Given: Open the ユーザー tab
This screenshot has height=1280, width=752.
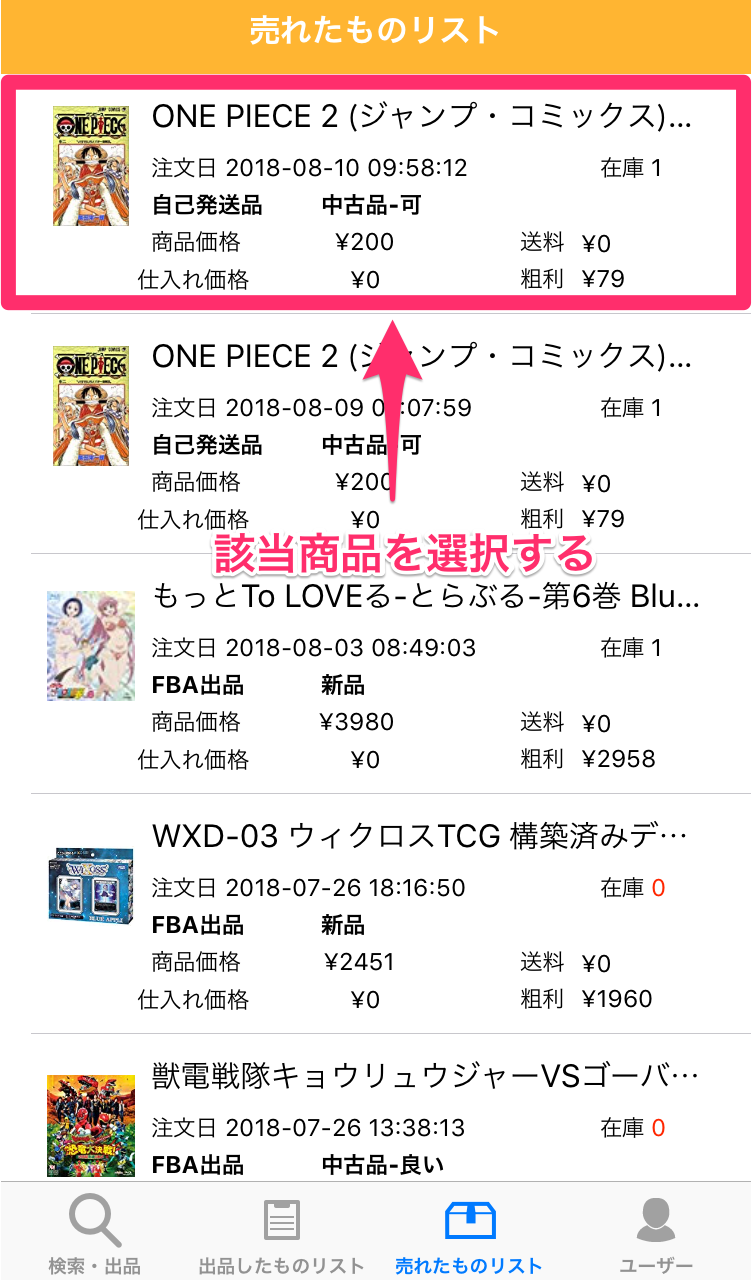Looking at the screenshot, I should click(656, 1235).
